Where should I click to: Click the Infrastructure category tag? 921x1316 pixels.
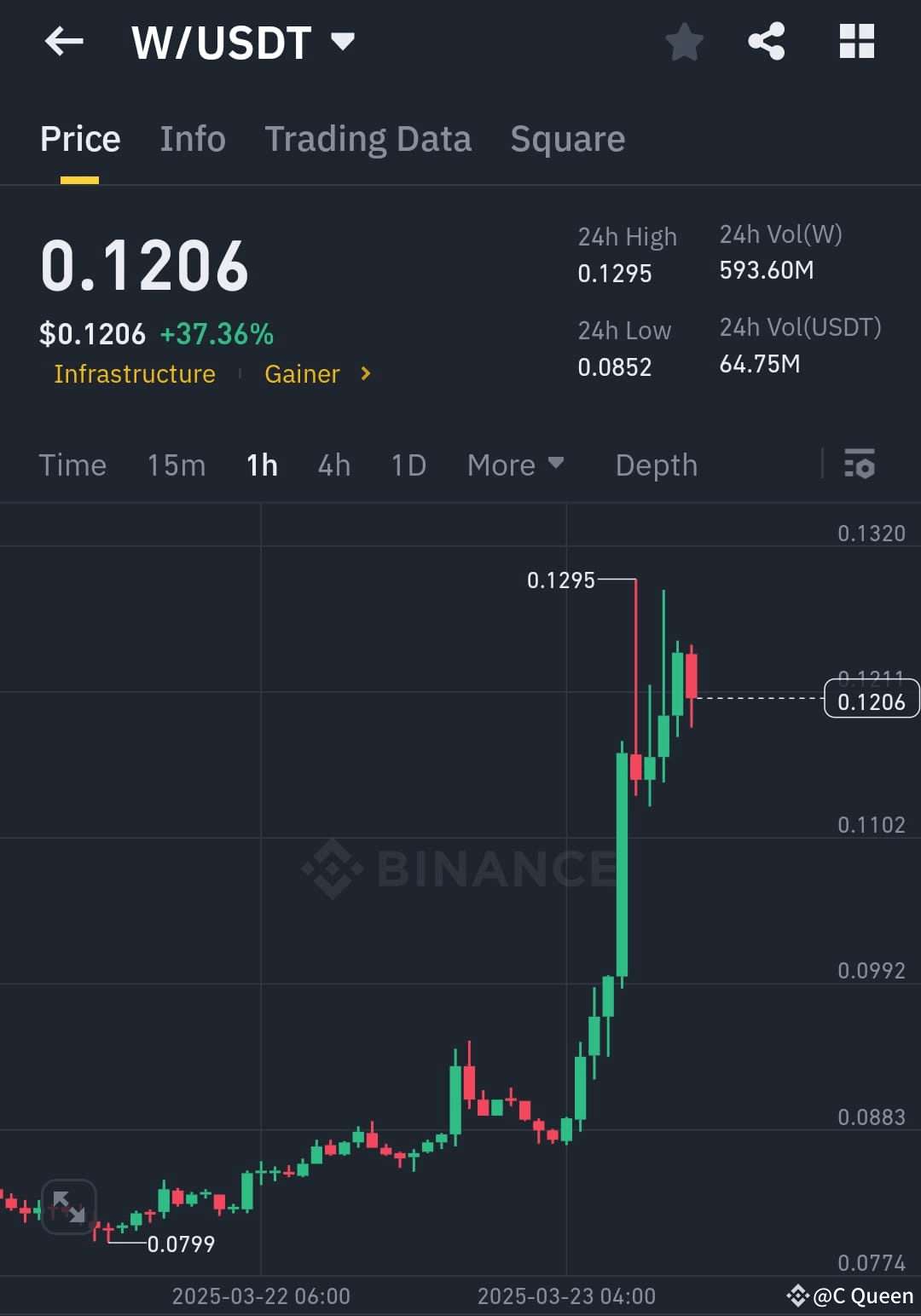coord(134,373)
